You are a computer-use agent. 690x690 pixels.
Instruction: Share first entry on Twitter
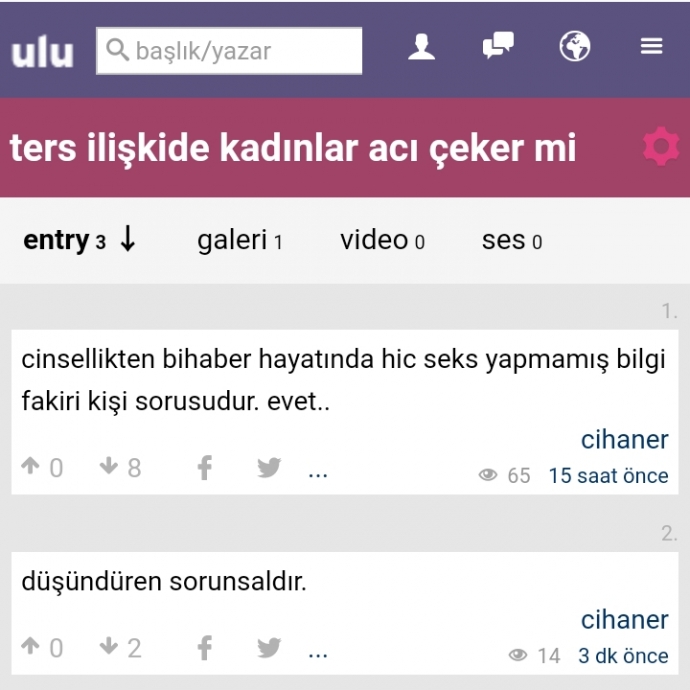click(x=268, y=467)
